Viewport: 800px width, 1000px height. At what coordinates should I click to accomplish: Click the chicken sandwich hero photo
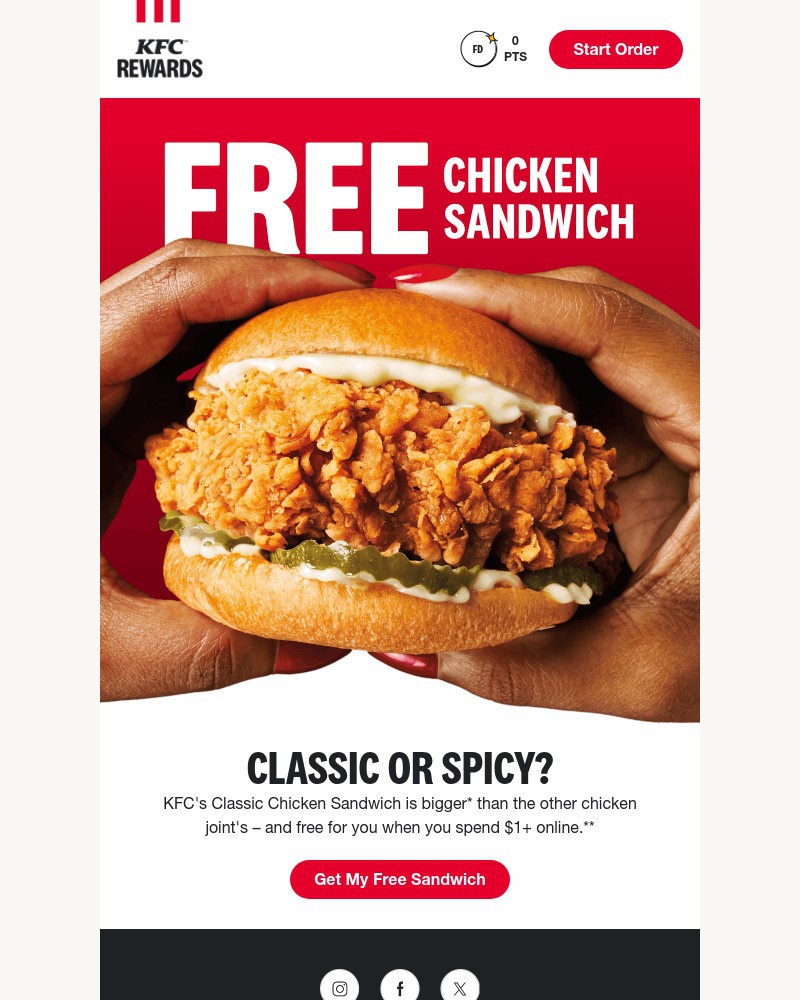pos(400,470)
